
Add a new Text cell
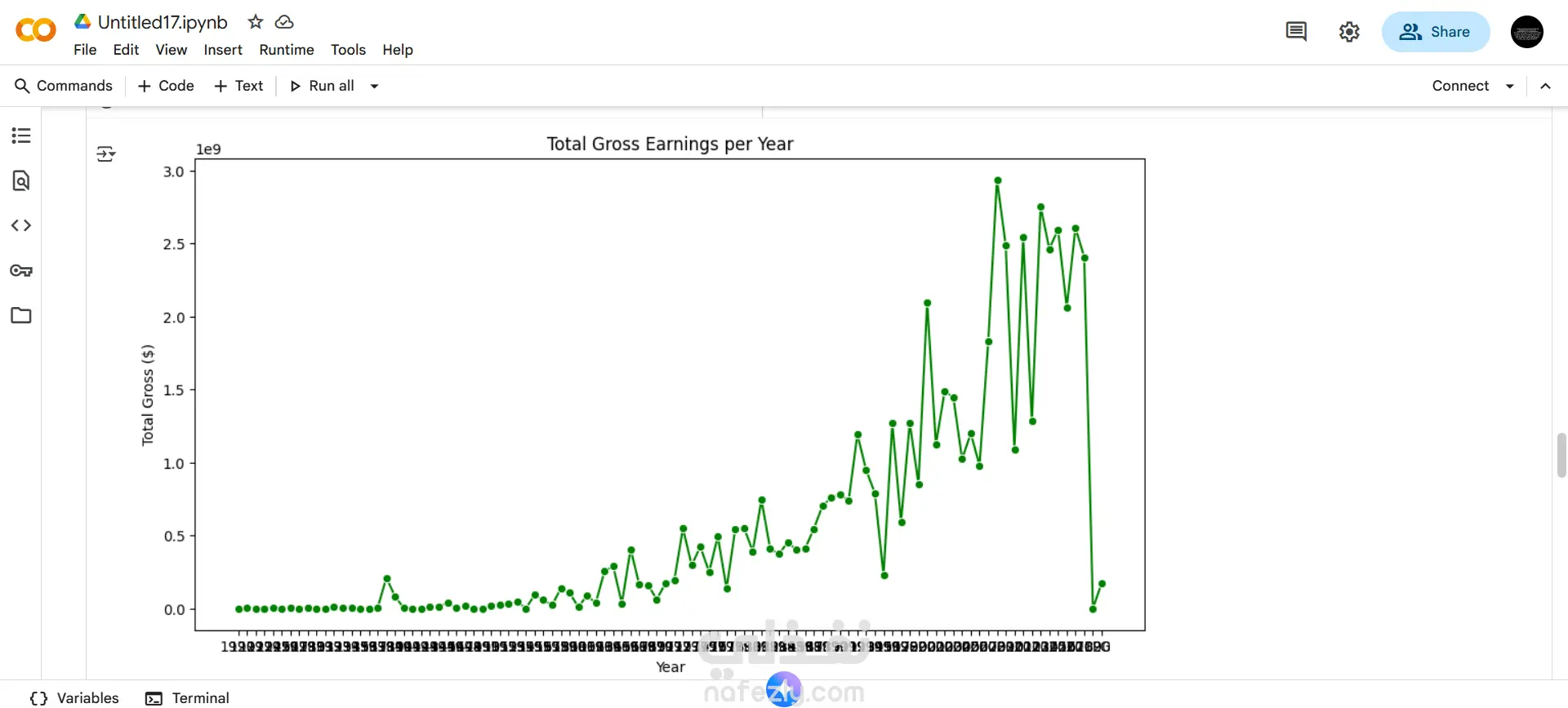238,86
